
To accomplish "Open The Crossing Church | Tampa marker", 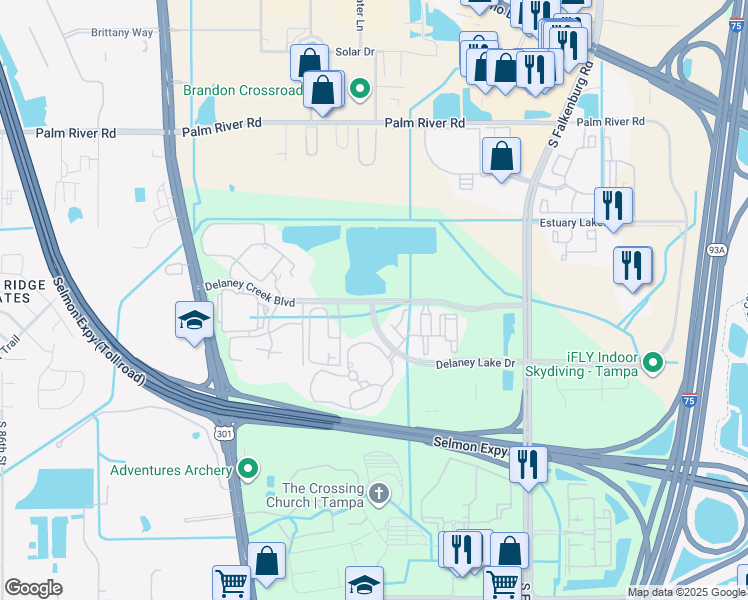I will (378, 493).
